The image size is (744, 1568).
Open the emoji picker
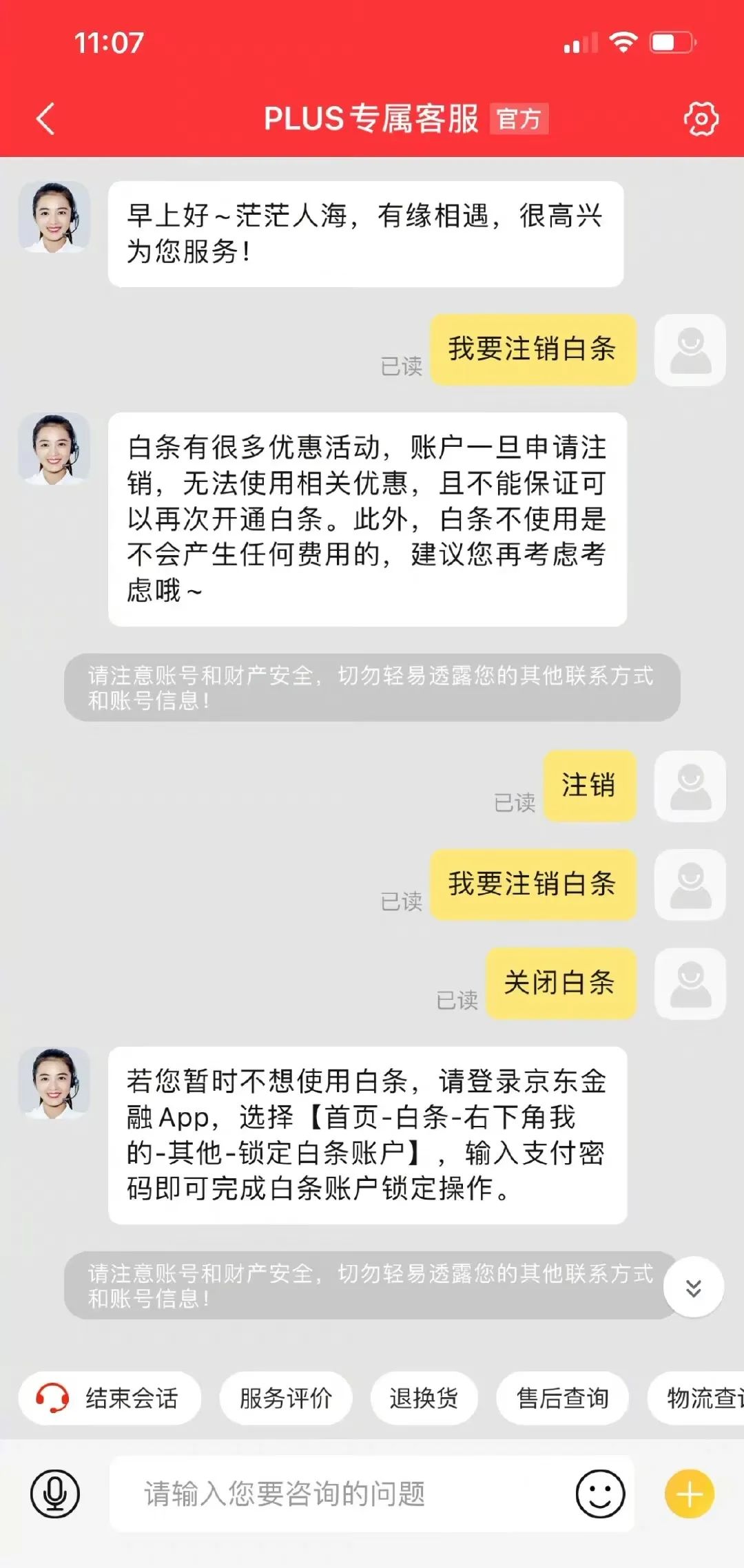click(x=600, y=1494)
